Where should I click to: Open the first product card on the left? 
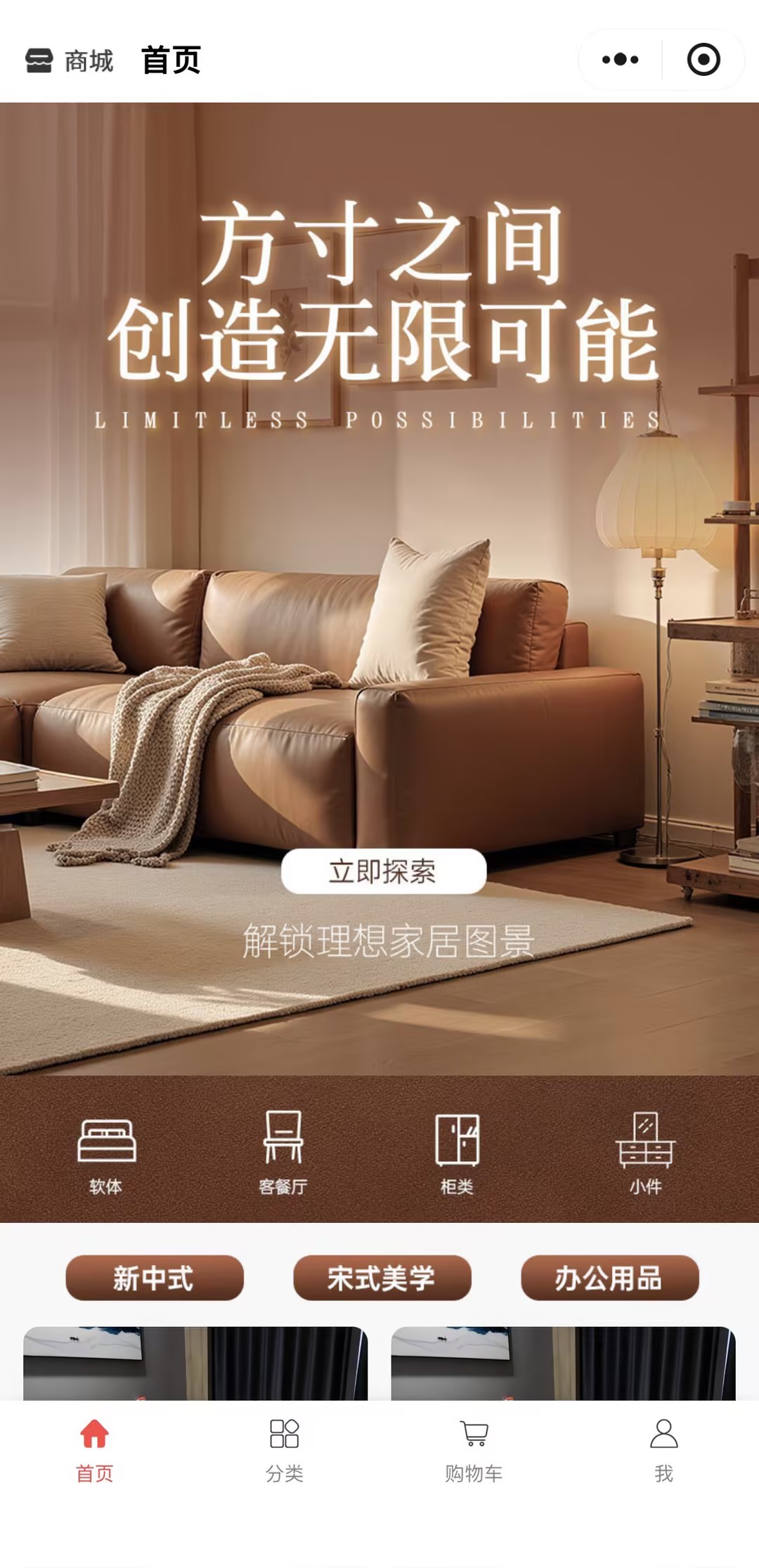tap(195, 1363)
